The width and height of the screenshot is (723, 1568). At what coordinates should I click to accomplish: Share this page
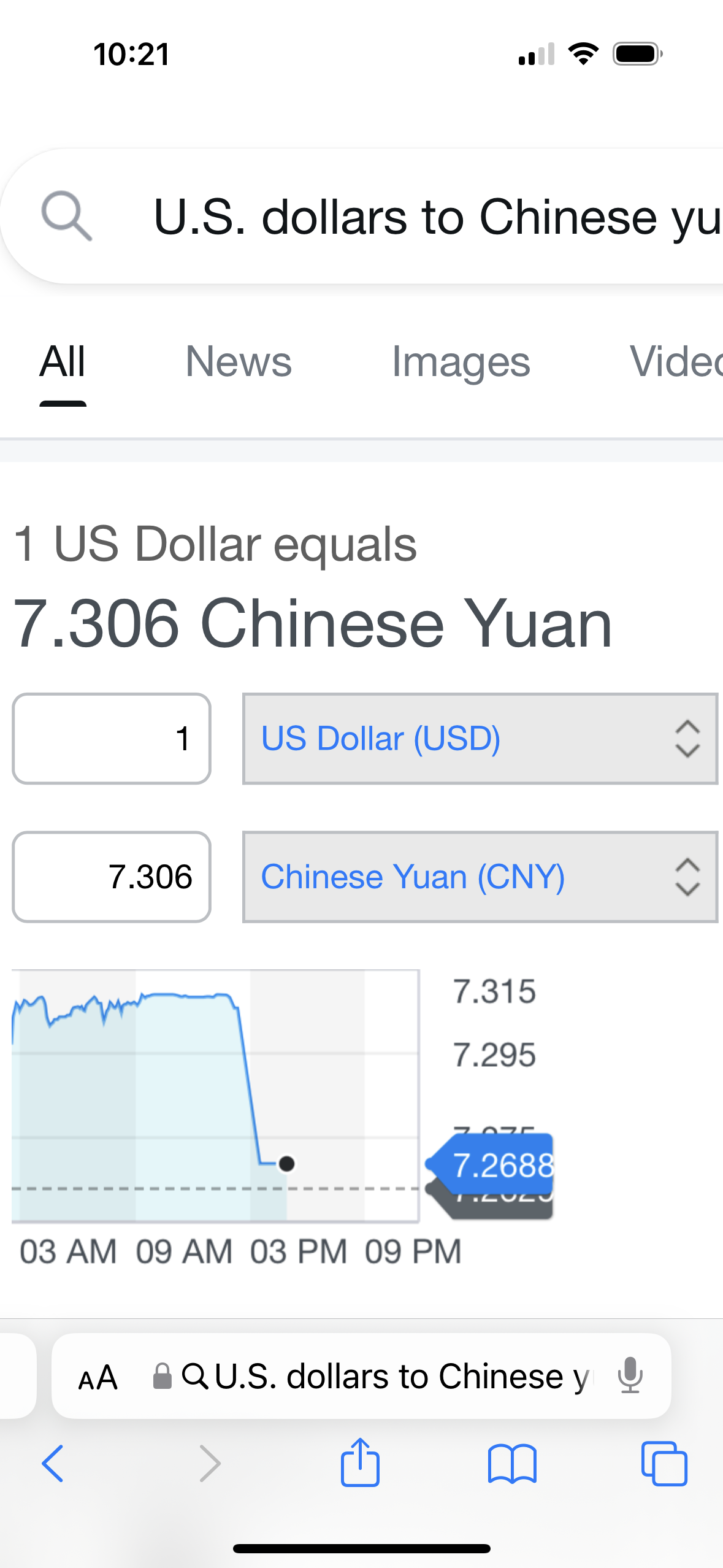(360, 1462)
